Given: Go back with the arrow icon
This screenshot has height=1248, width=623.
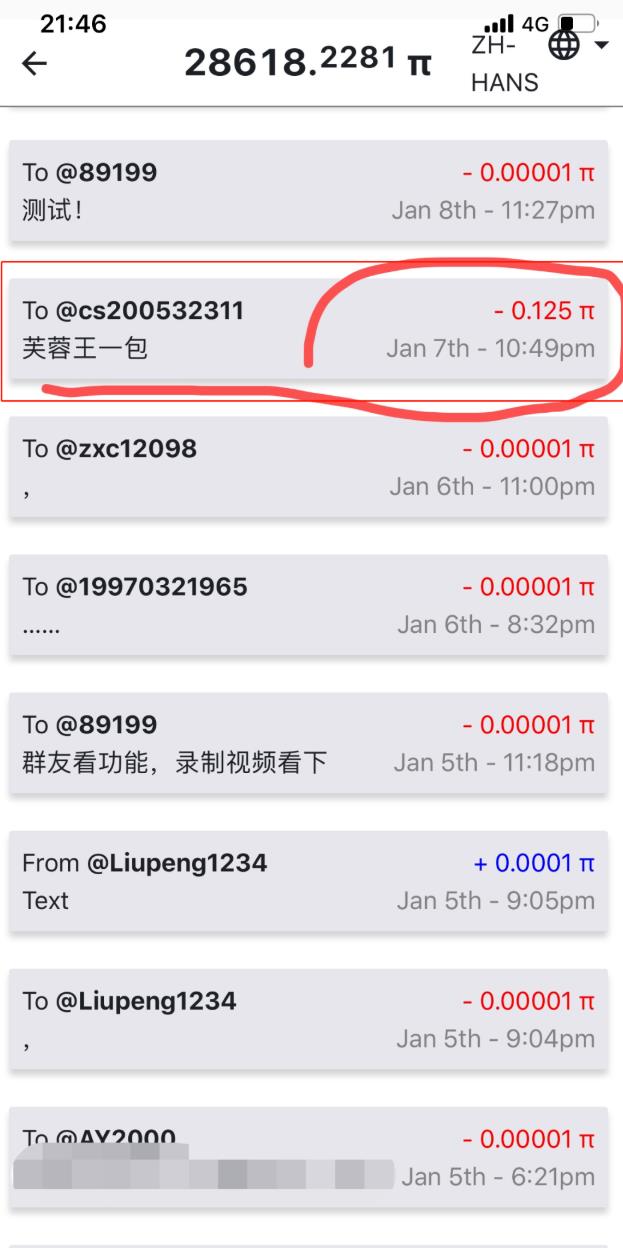Looking at the screenshot, I should coord(35,64).
